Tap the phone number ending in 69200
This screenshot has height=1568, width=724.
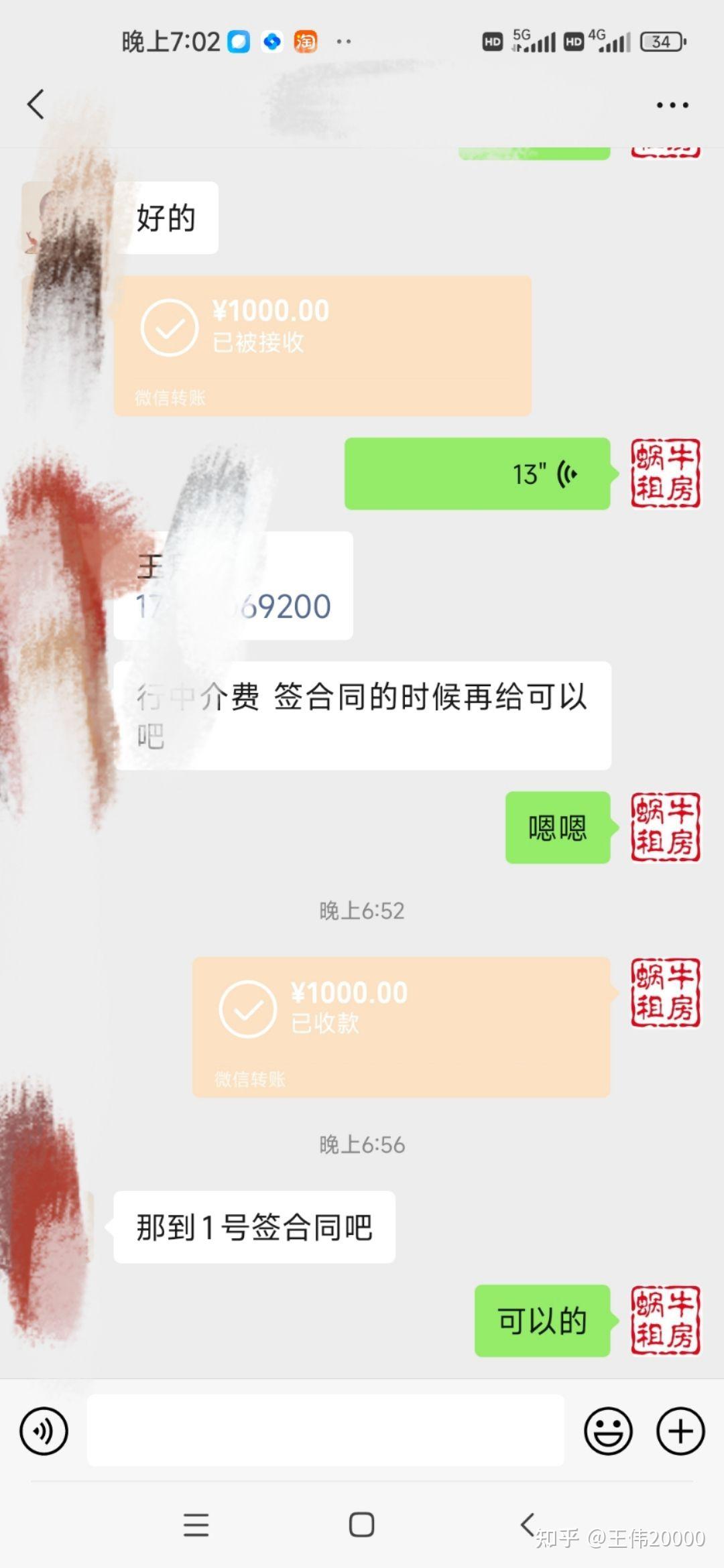click(x=285, y=606)
